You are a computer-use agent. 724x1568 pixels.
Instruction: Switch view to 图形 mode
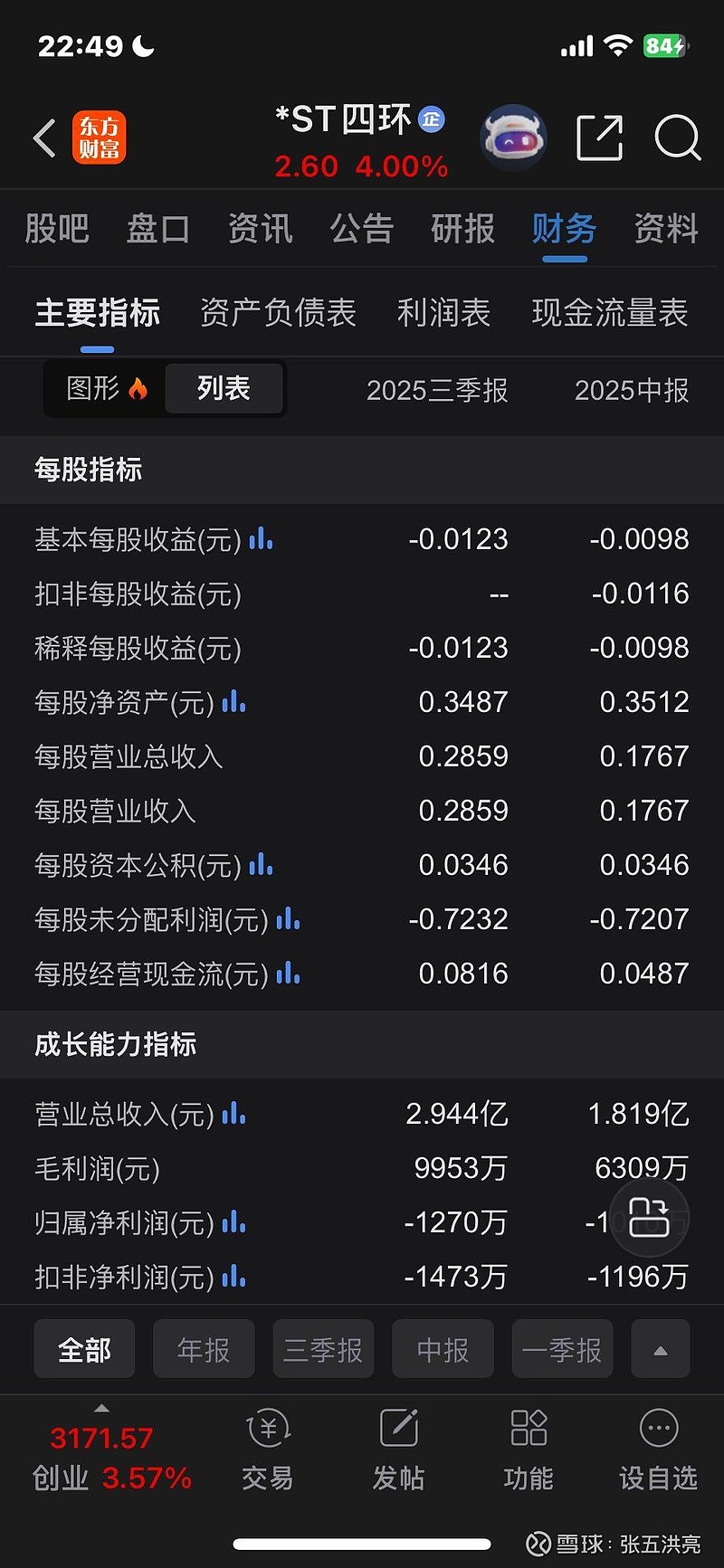tap(101, 389)
